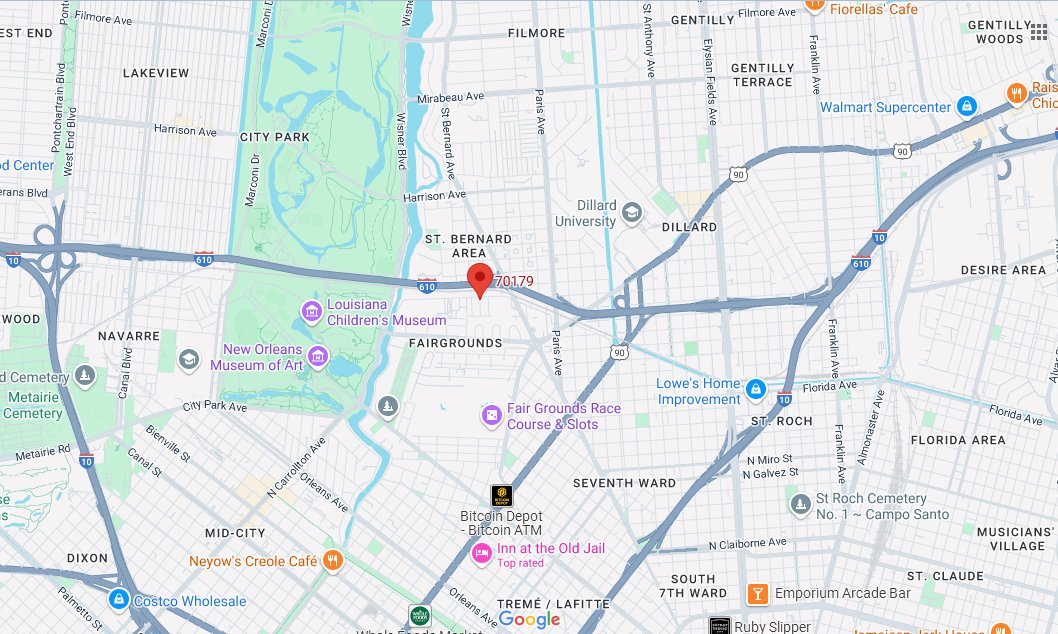The image size is (1058, 634).
Task: Tap the Dillard University marker
Action: (x=631, y=212)
